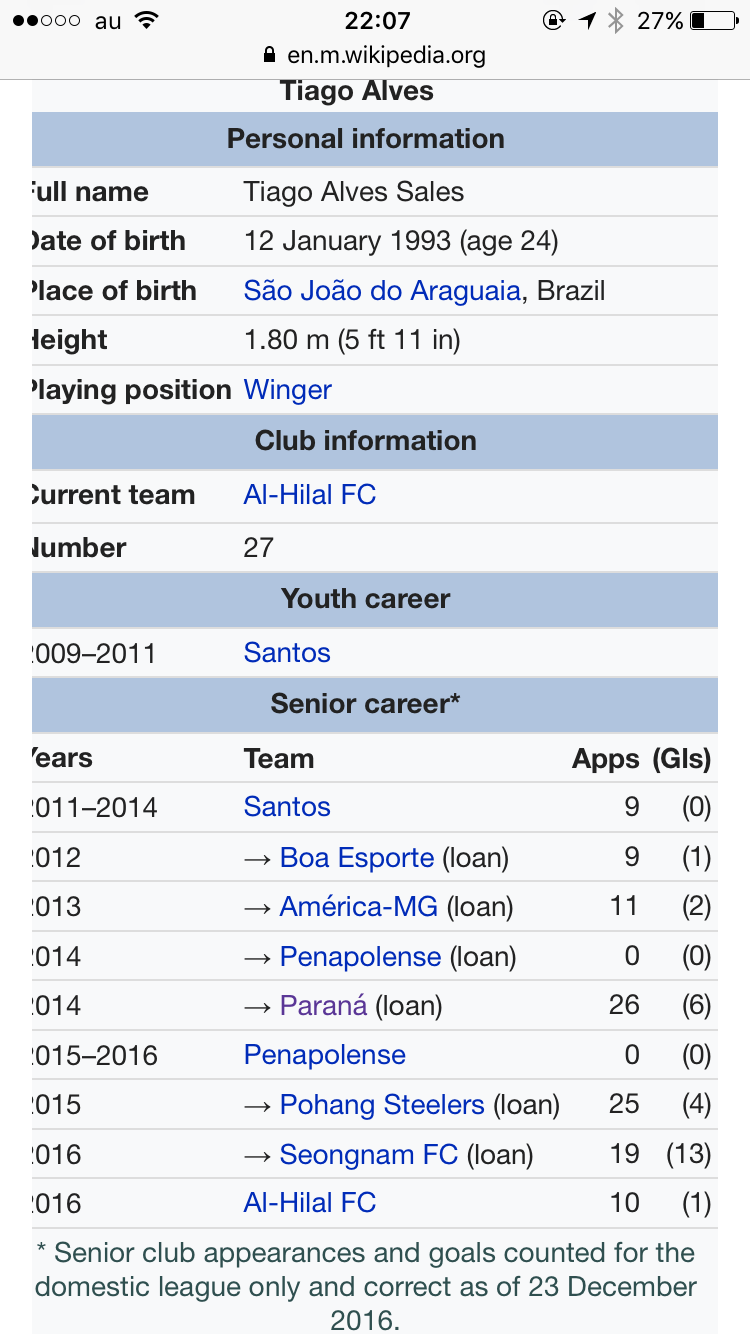Open the Paraná loan link

(324, 1006)
